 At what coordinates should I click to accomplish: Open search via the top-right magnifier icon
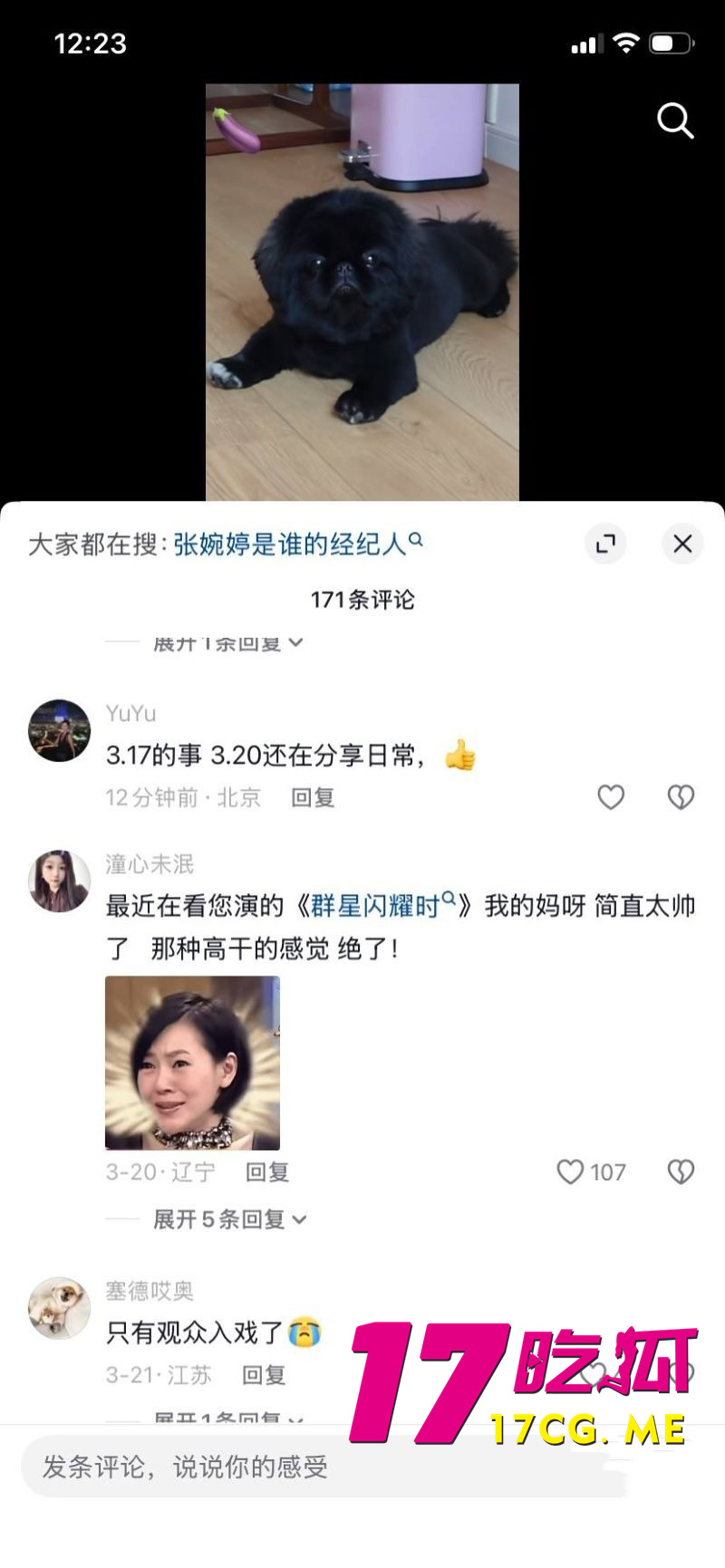675,120
